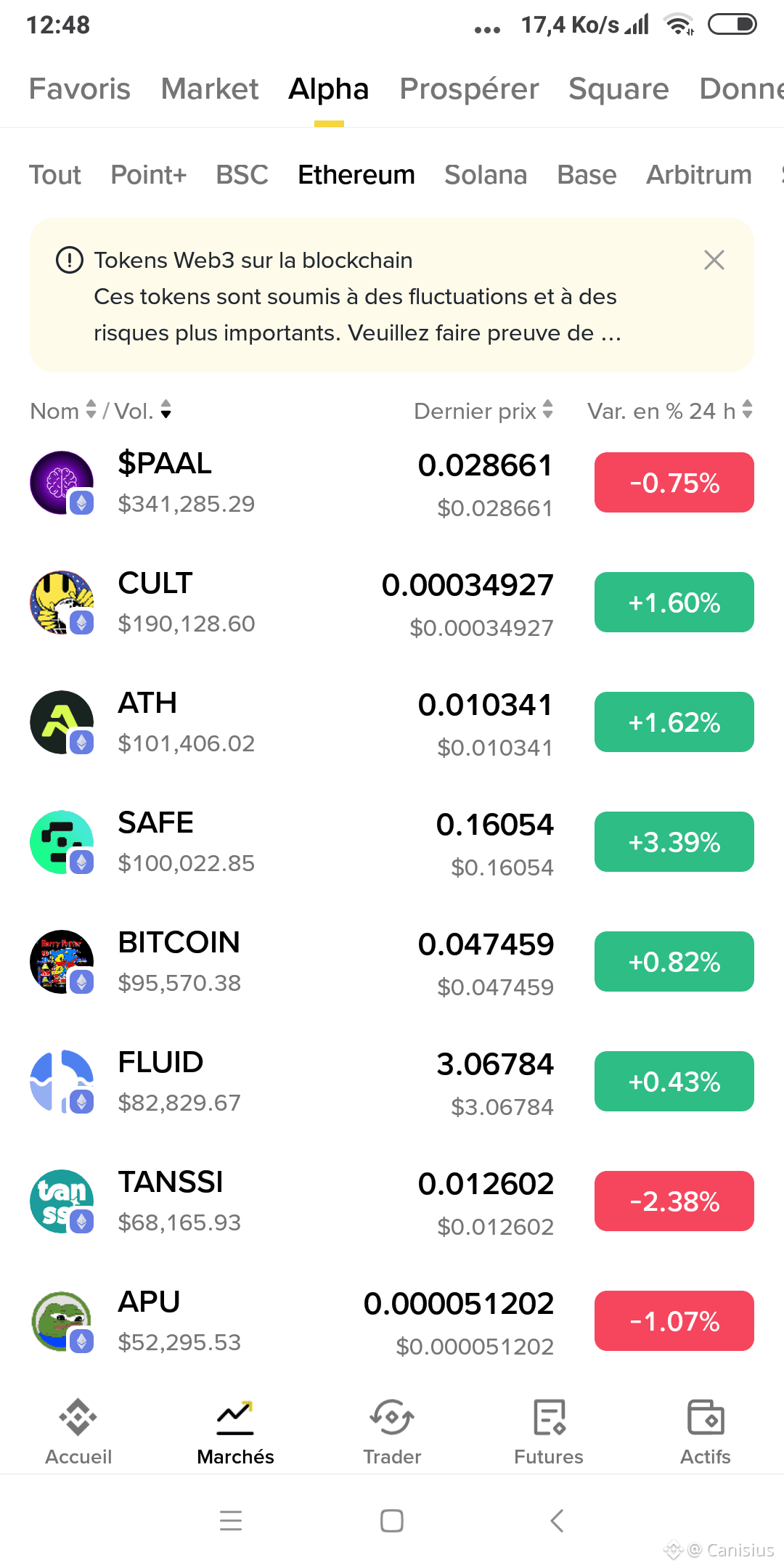Open the $PAAL token row
Image resolution: width=784 pixels, height=1568 pixels.
290,483
